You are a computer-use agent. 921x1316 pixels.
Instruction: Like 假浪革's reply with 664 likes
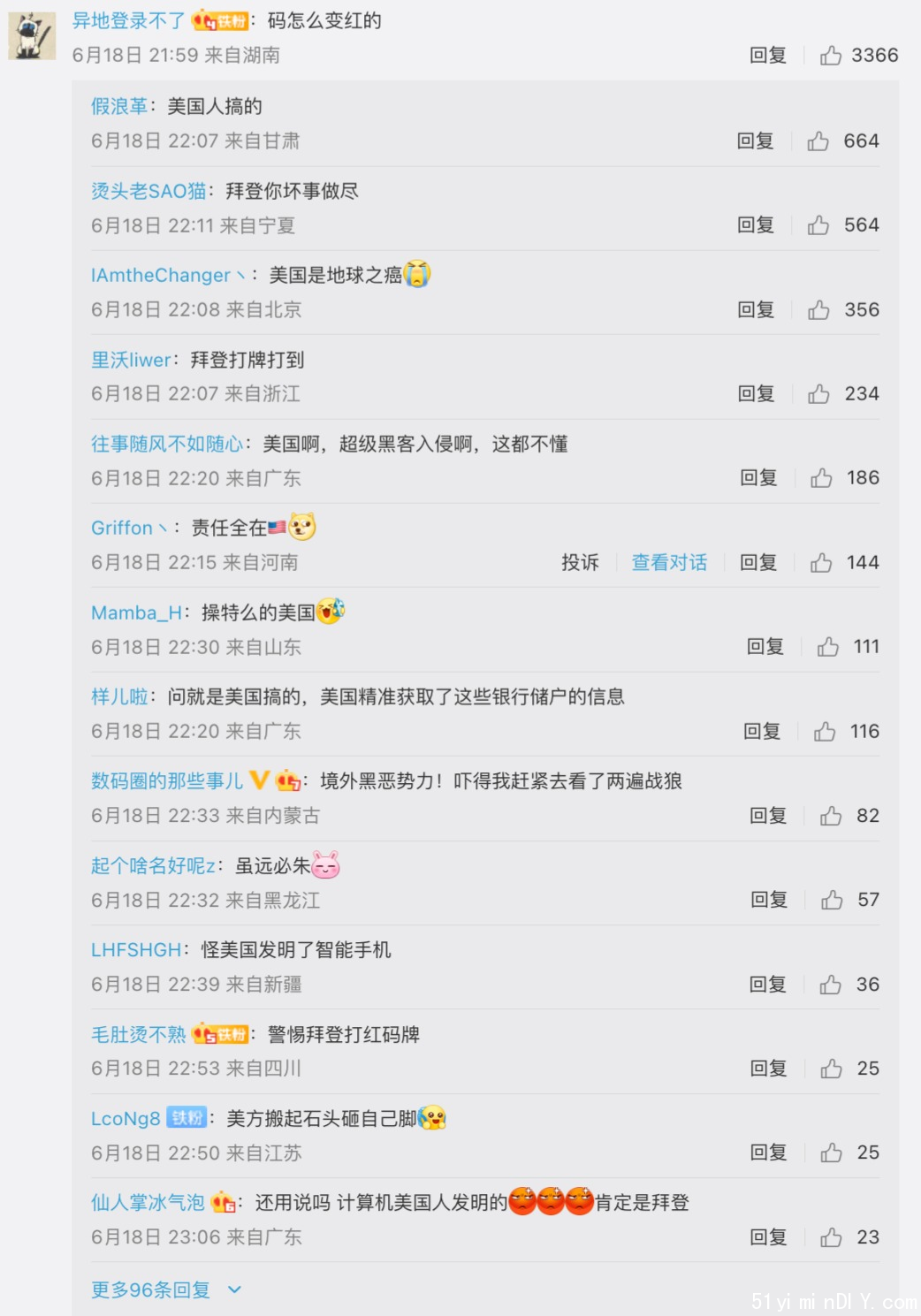point(818,141)
